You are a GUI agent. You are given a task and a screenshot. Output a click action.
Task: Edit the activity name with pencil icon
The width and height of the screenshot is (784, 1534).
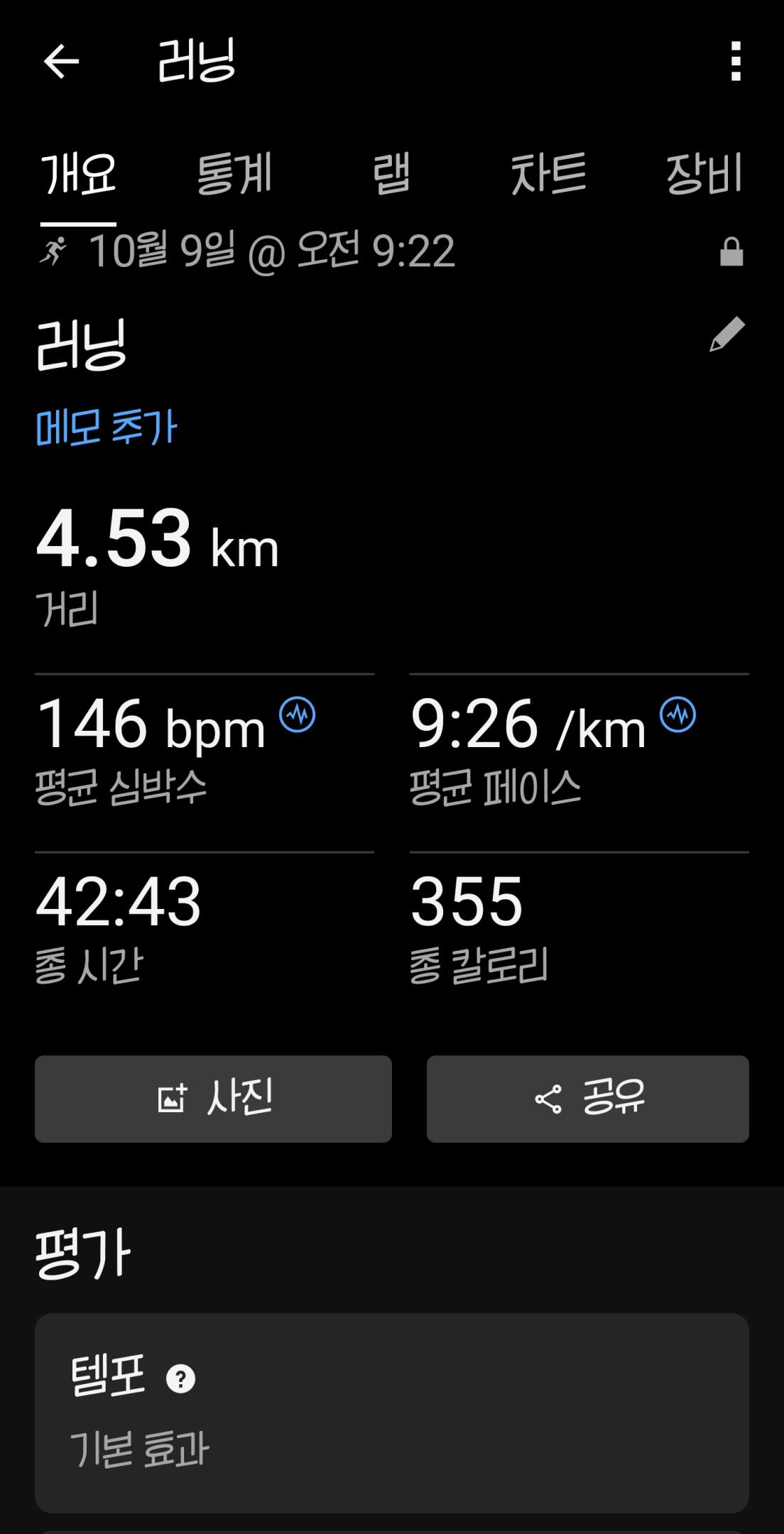tap(727, 334)
